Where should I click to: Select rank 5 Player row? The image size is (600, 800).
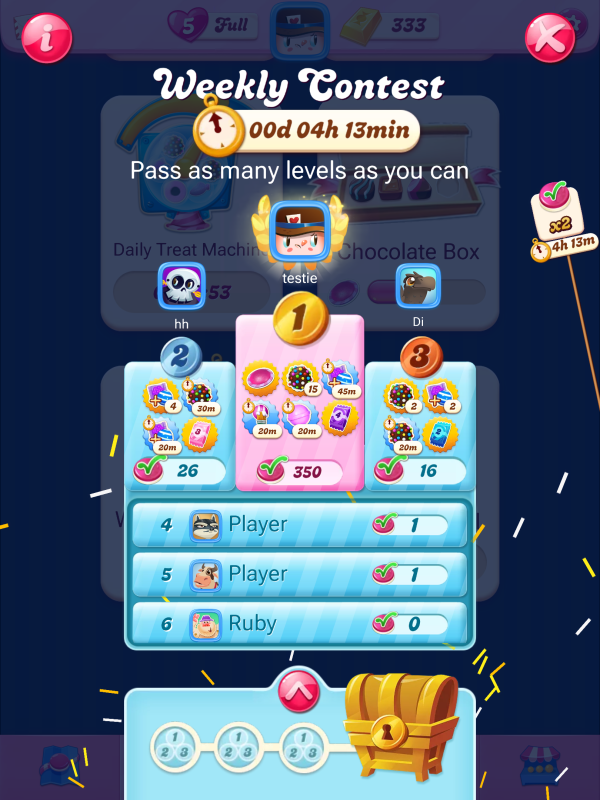pyautogui.click(x=300, y=574)
